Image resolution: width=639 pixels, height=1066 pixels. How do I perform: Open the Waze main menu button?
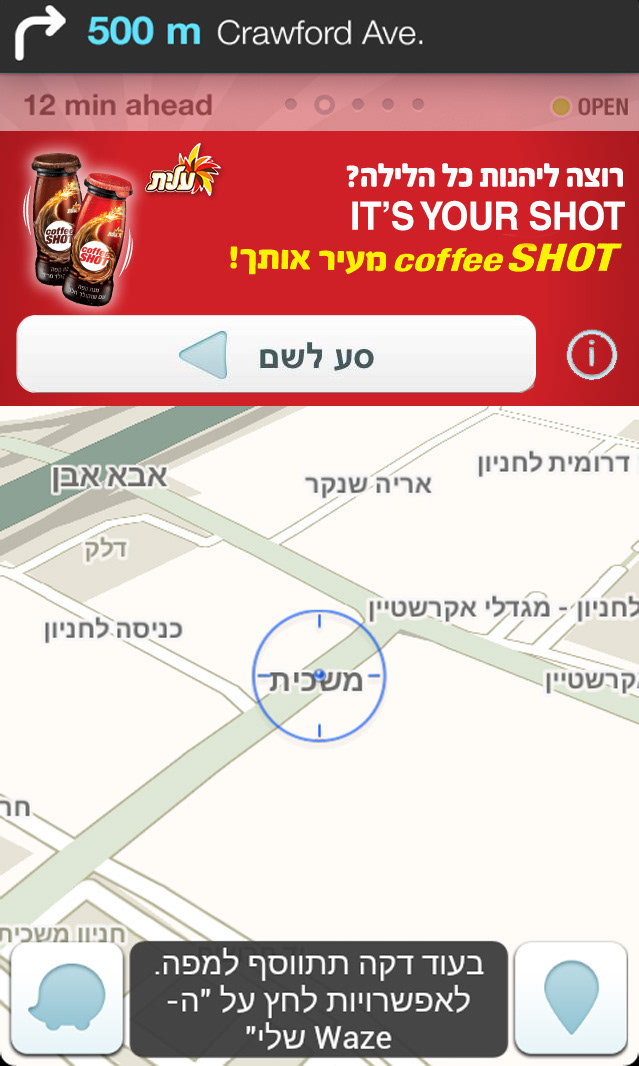pyautogui.click(x=67, y=998)
